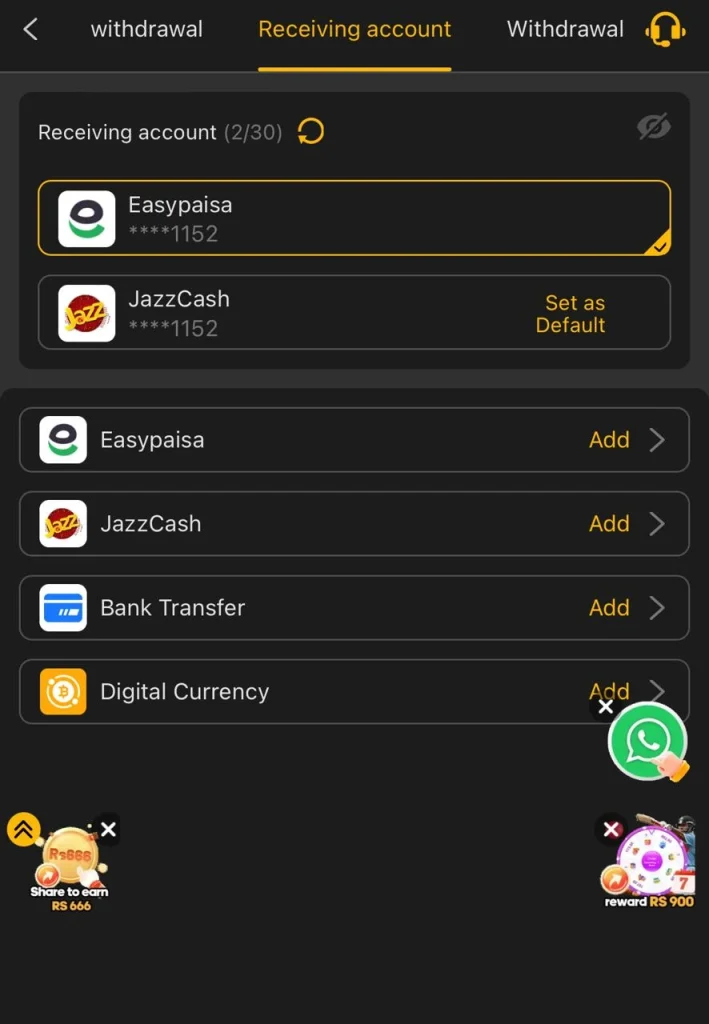
Task: Open the Share to earn RS 666 promo
Action: [69, 865]
